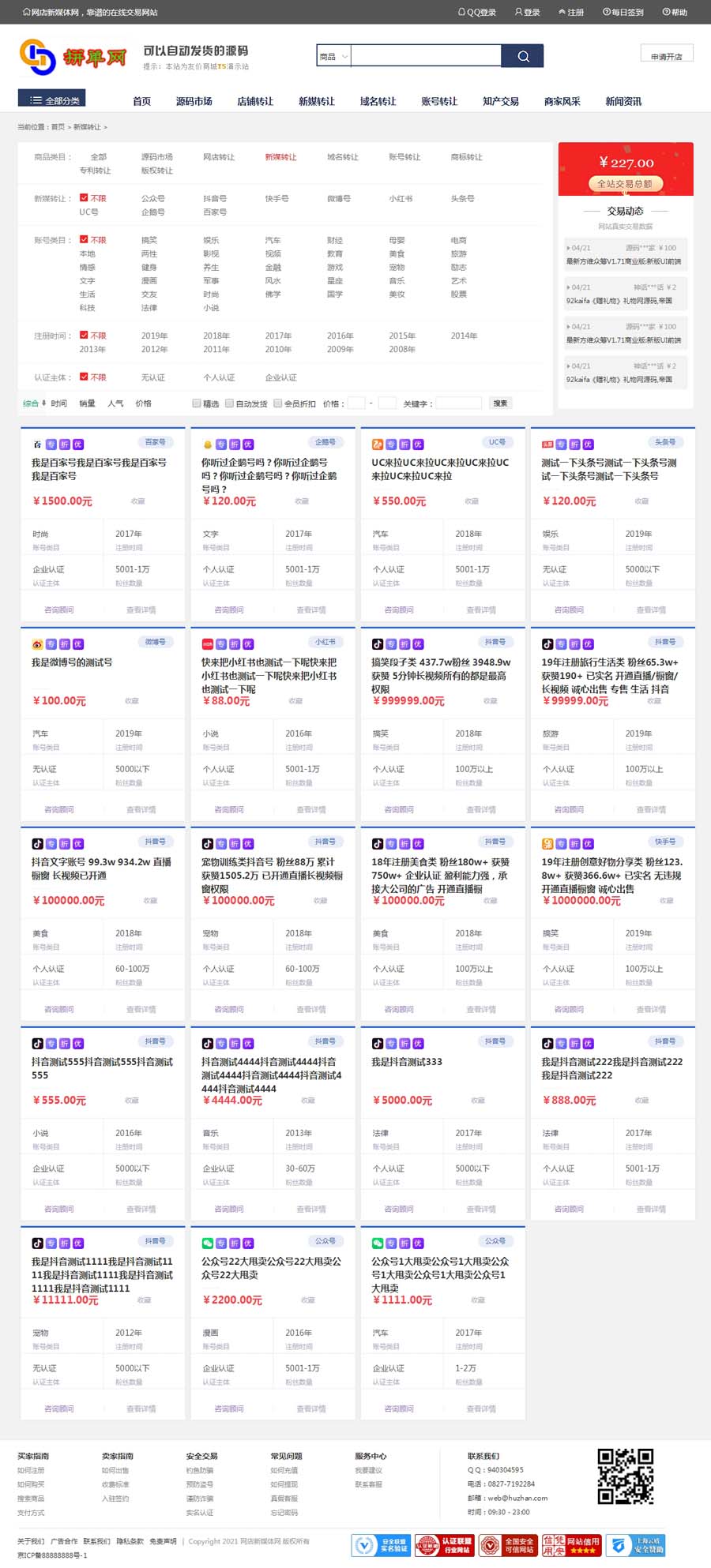Switch to 店铺转让 navigation tab
The image size is (711, 1568).
point(254,101)
